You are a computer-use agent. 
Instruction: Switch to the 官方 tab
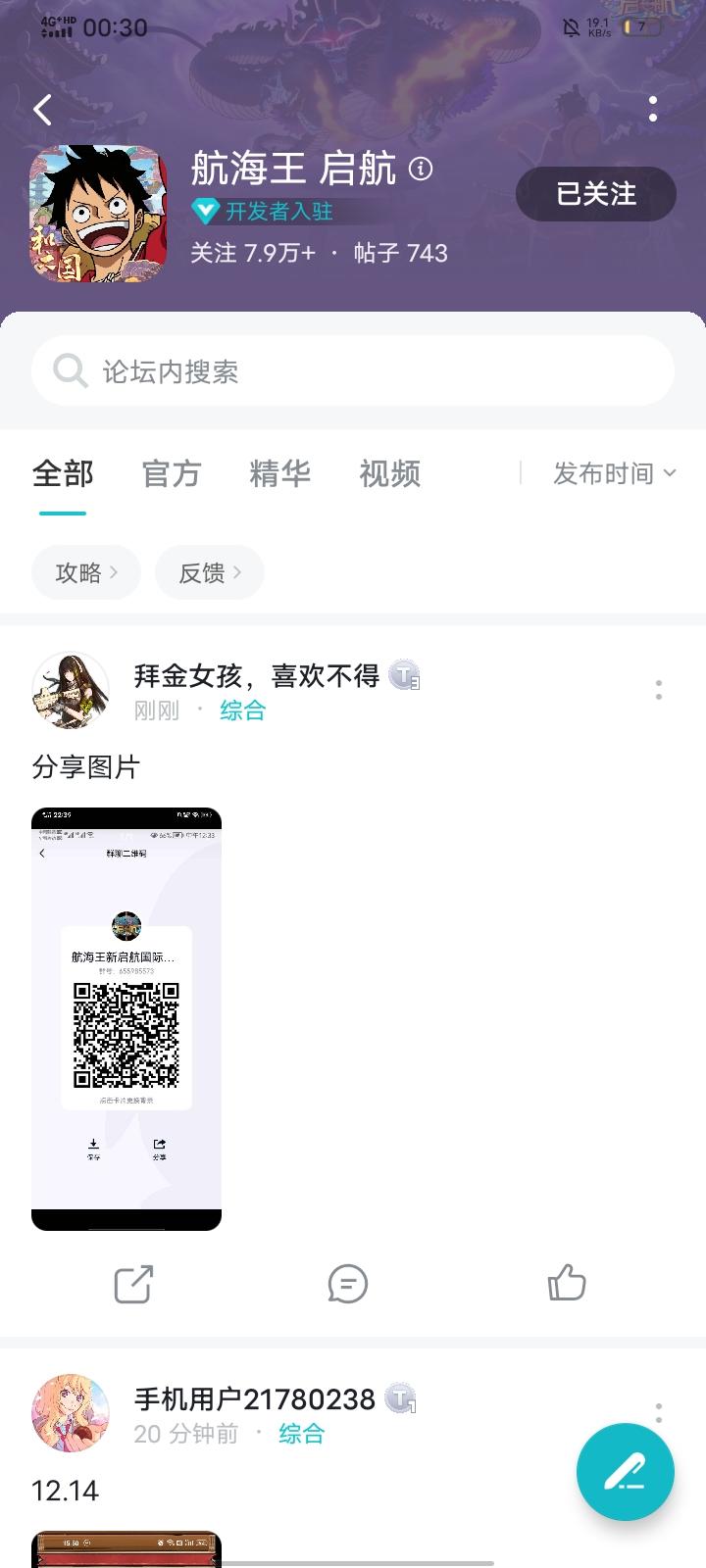[172, 474]
